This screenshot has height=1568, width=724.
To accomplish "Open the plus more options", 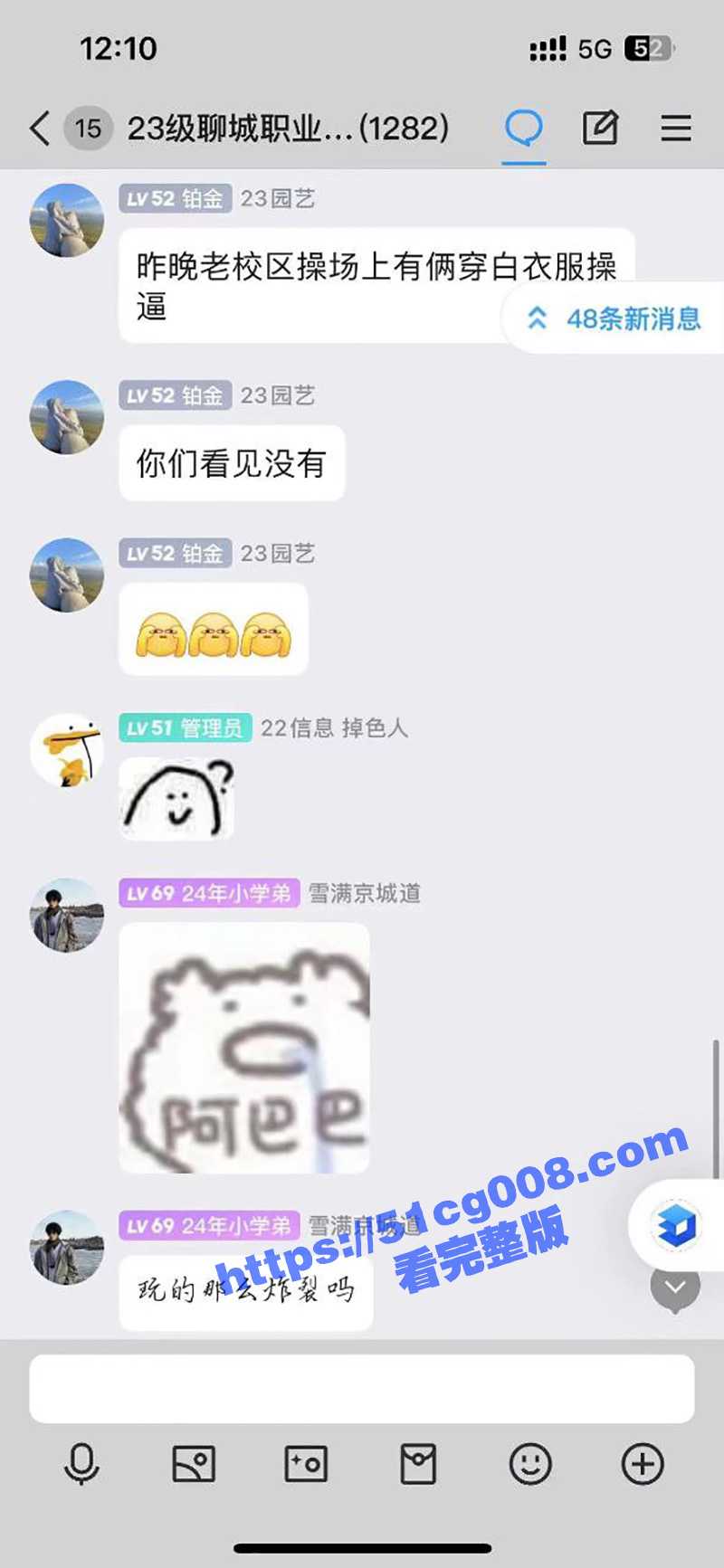I will coord(643,1463).
